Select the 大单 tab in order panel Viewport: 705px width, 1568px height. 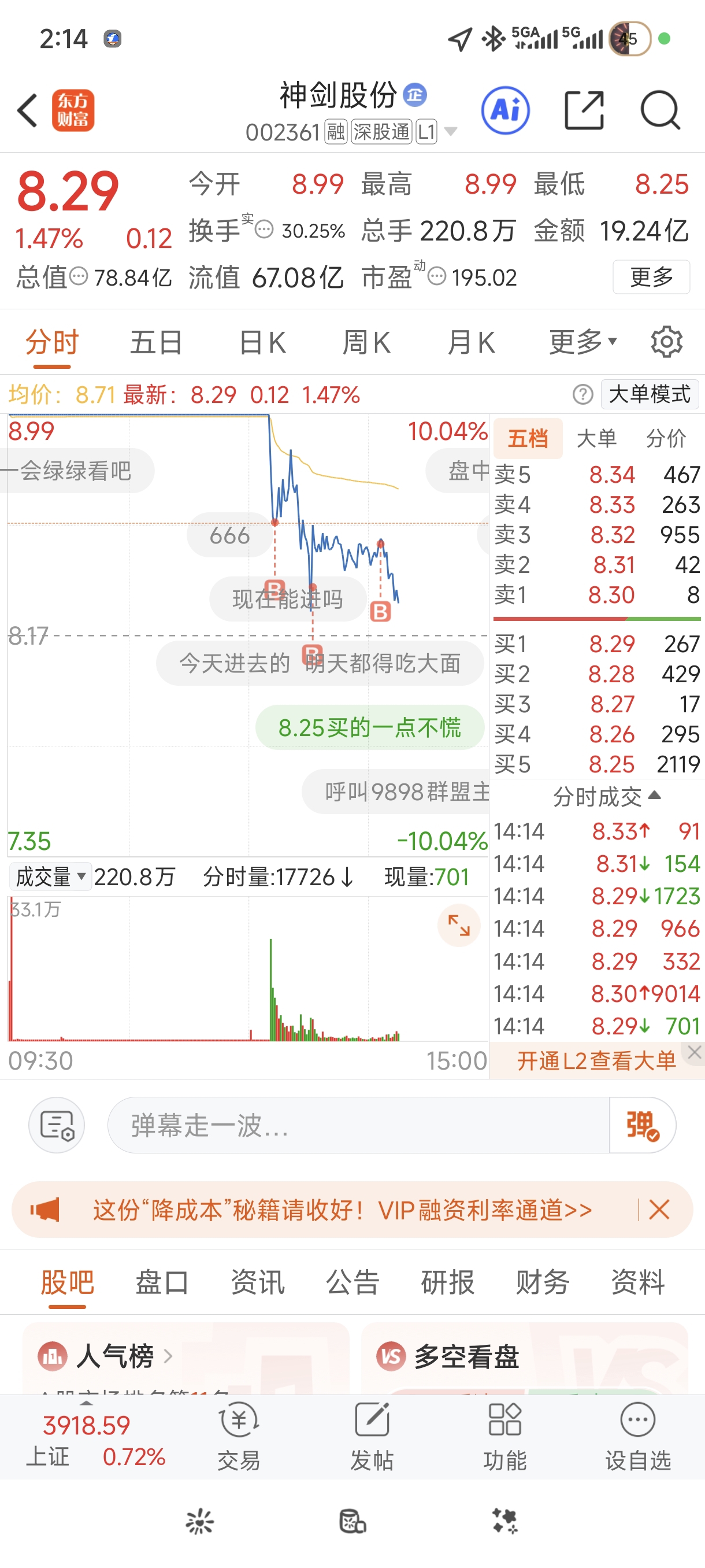tap(596, 438)
